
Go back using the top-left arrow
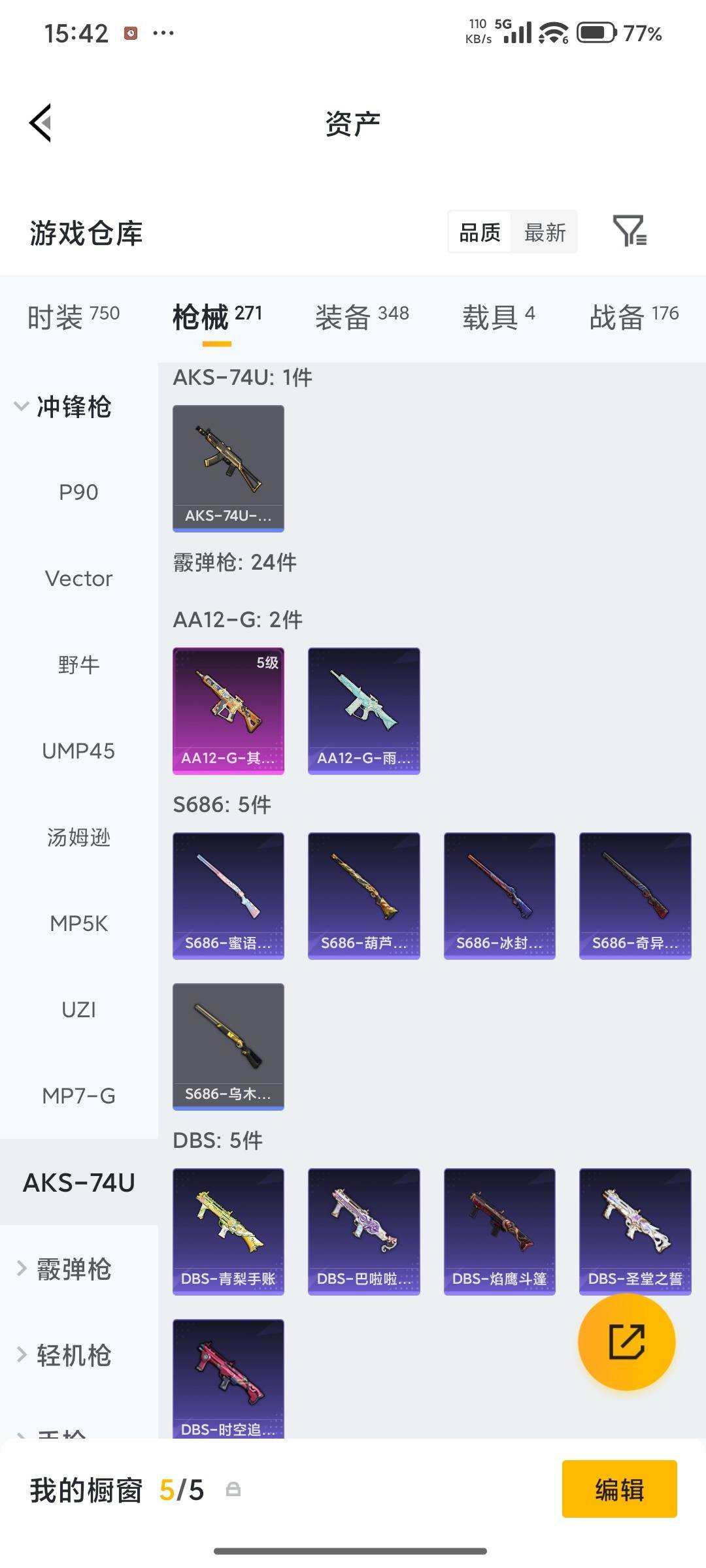pos(41,123)
